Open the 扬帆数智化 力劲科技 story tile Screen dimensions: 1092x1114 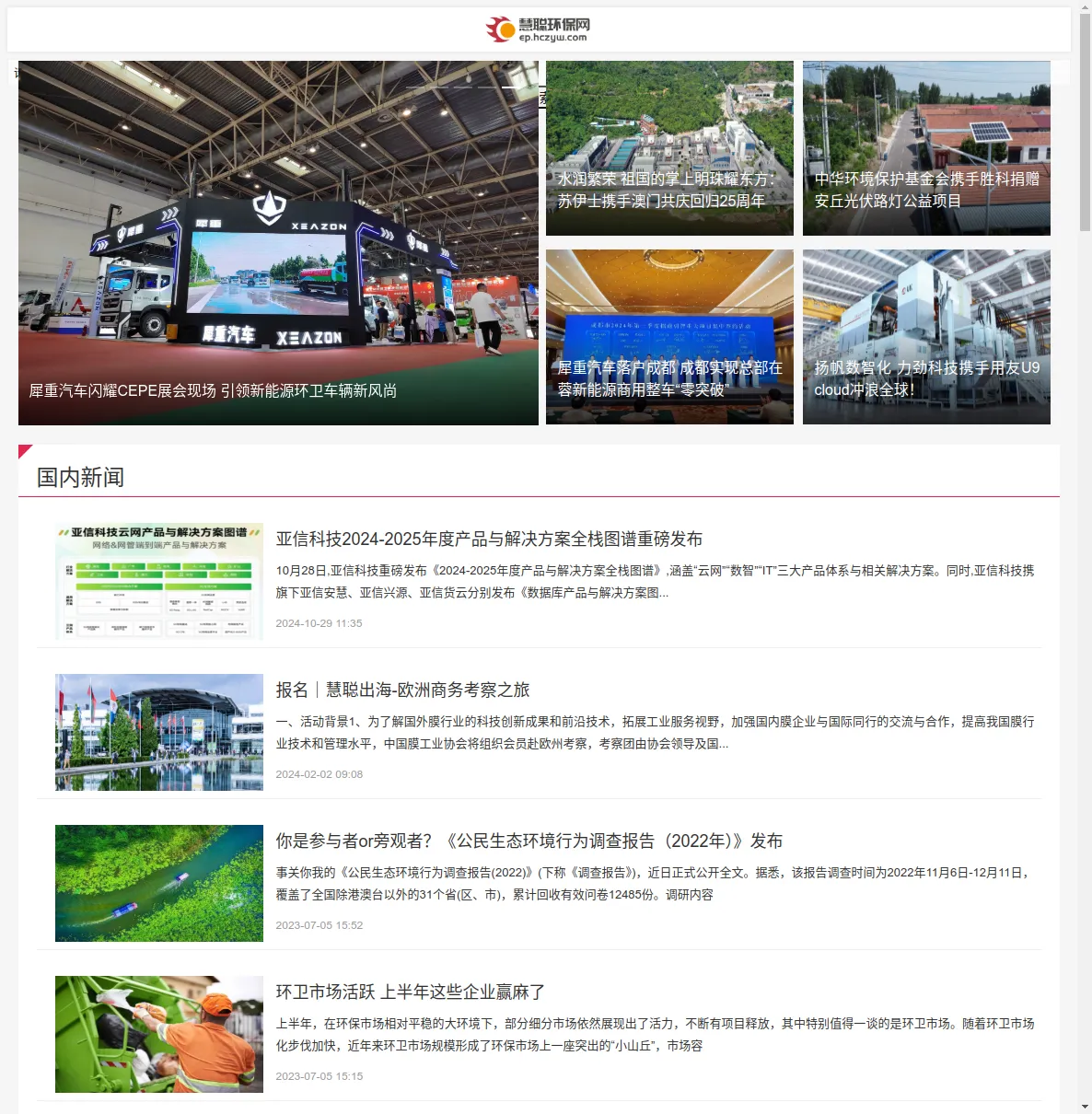click(926, 337)
